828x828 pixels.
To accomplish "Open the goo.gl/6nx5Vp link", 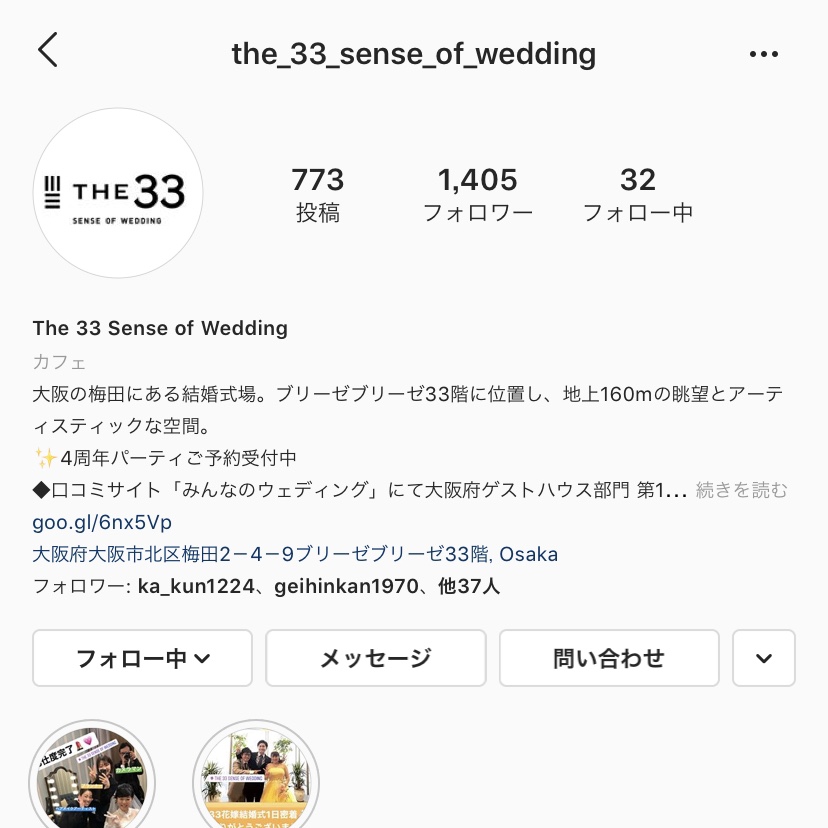I will tap(102, 522).
